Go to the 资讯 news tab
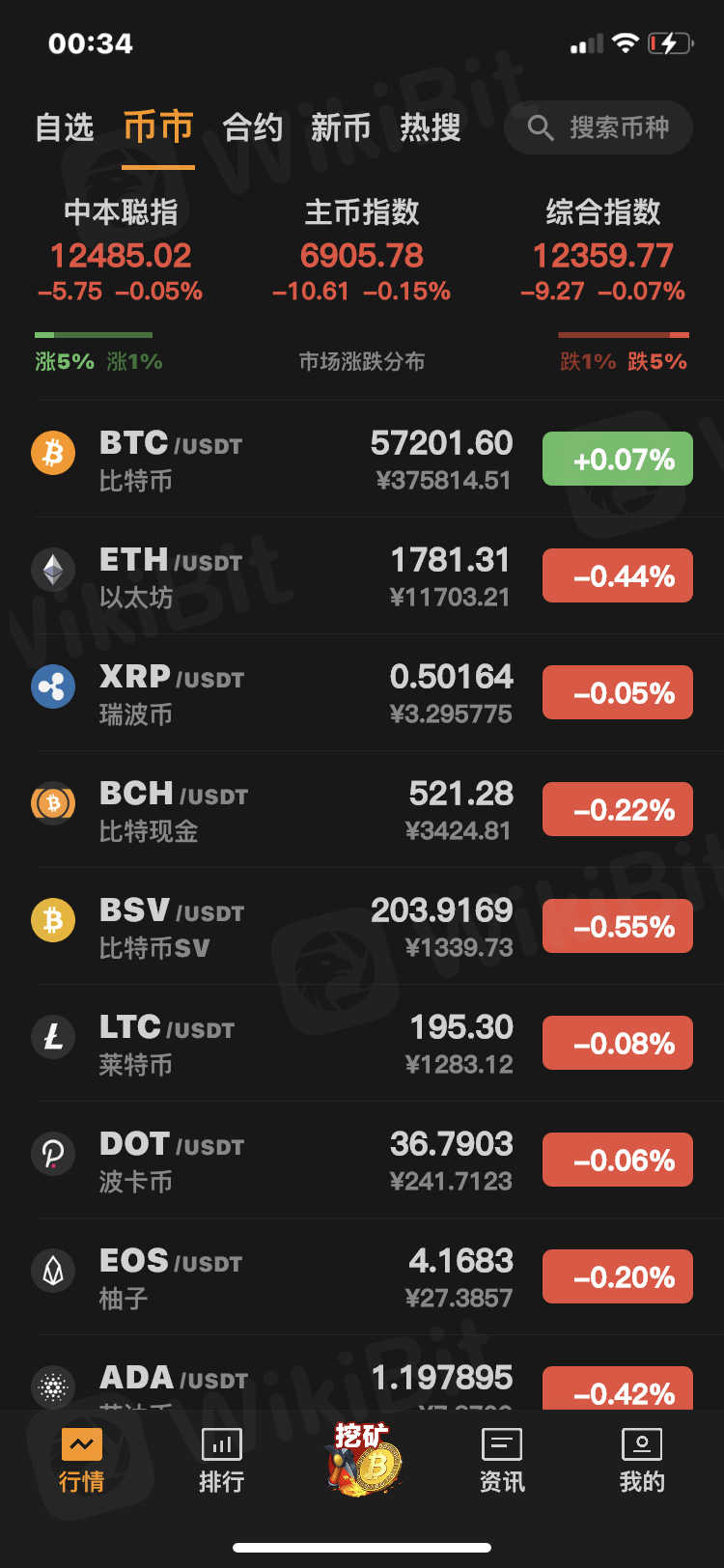Viewport: 724px width, 1568px height. [502, 1460]
